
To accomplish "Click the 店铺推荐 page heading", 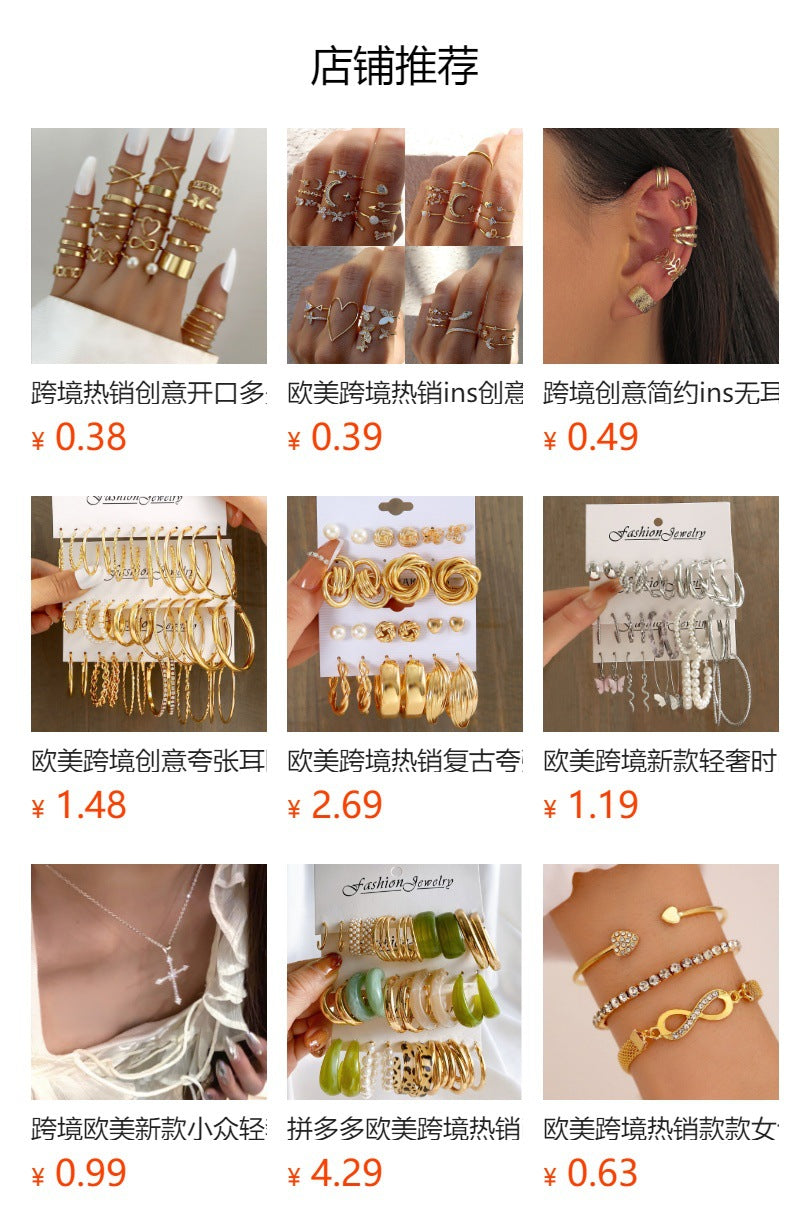I will 395,64.
